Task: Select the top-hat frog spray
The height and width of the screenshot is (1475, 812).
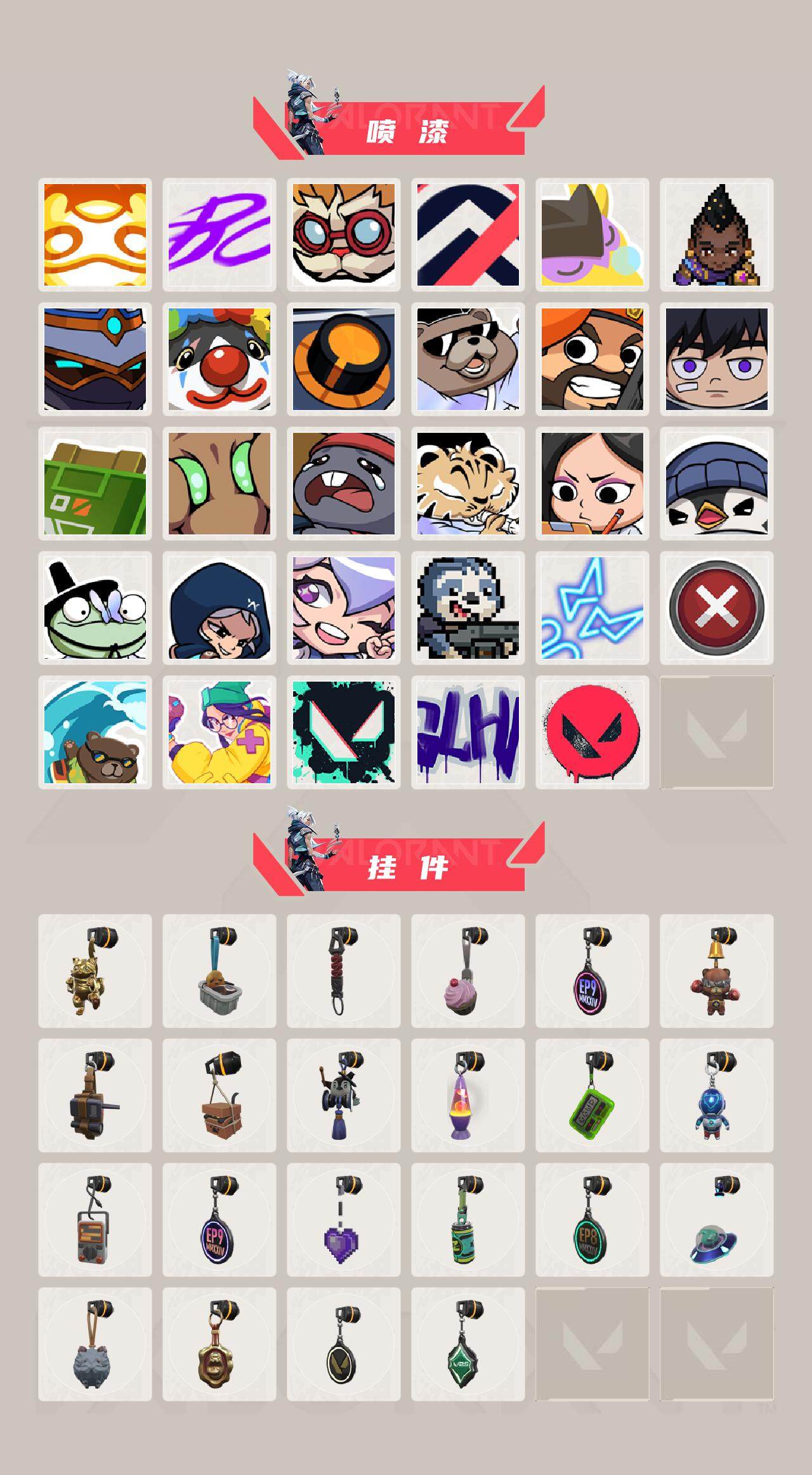Action: 94,611
